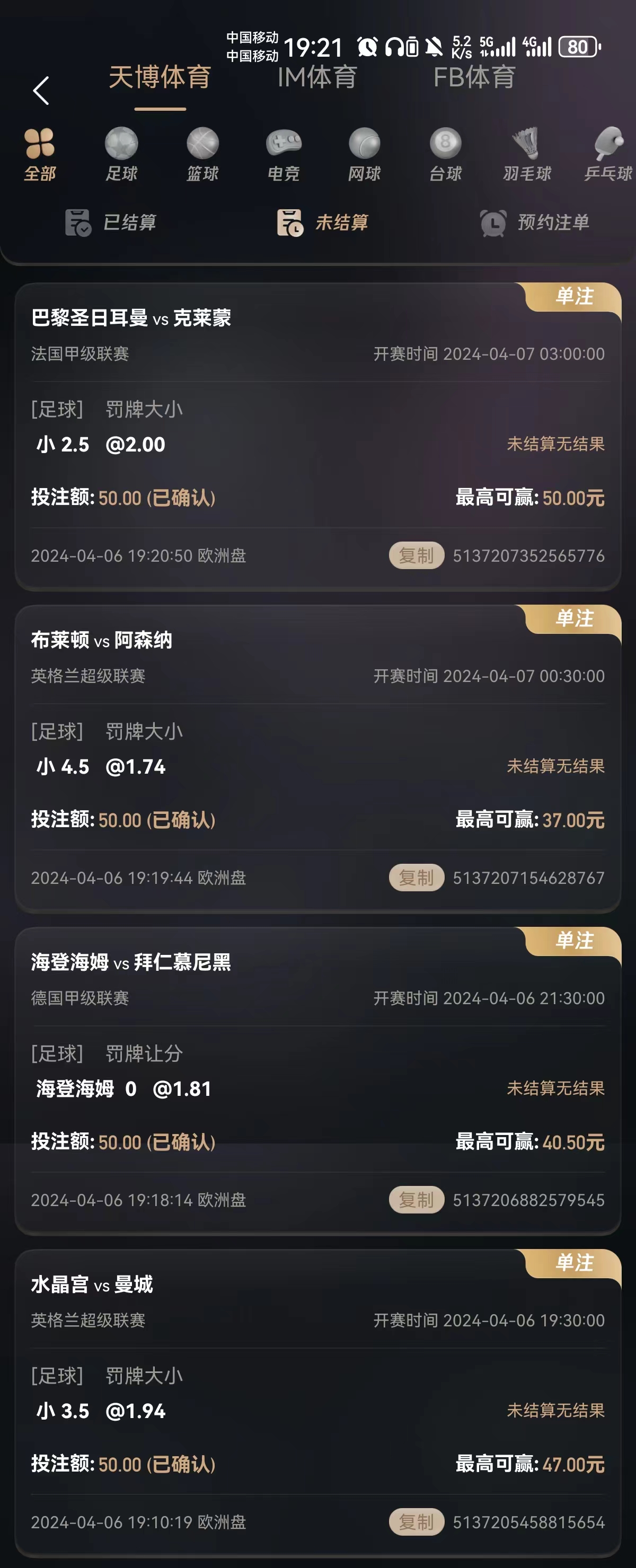This screenshot has height=1568, width=636.
Task: Switch to the IM体育 tab
Action: (316, 78)
